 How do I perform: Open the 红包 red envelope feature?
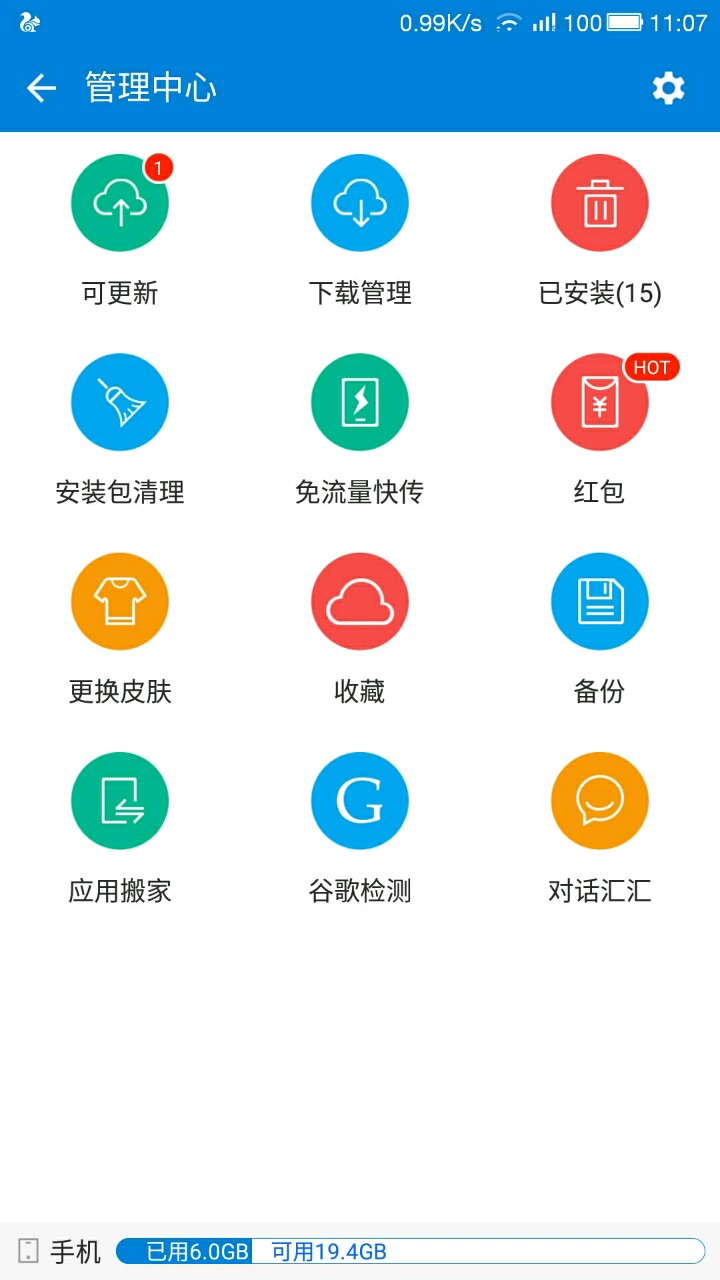click(600, 402)
